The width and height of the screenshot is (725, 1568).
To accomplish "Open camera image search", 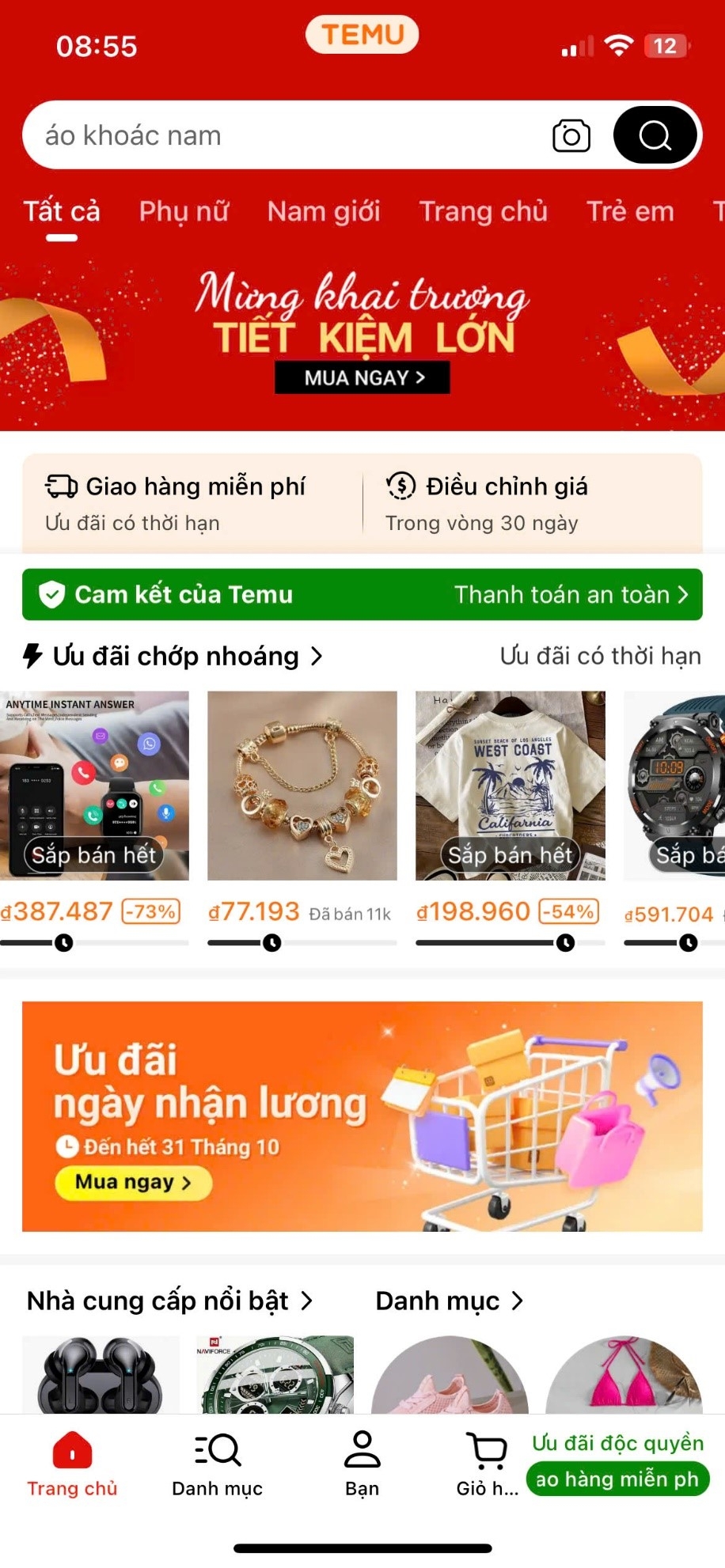I will [x=571, y=135].
